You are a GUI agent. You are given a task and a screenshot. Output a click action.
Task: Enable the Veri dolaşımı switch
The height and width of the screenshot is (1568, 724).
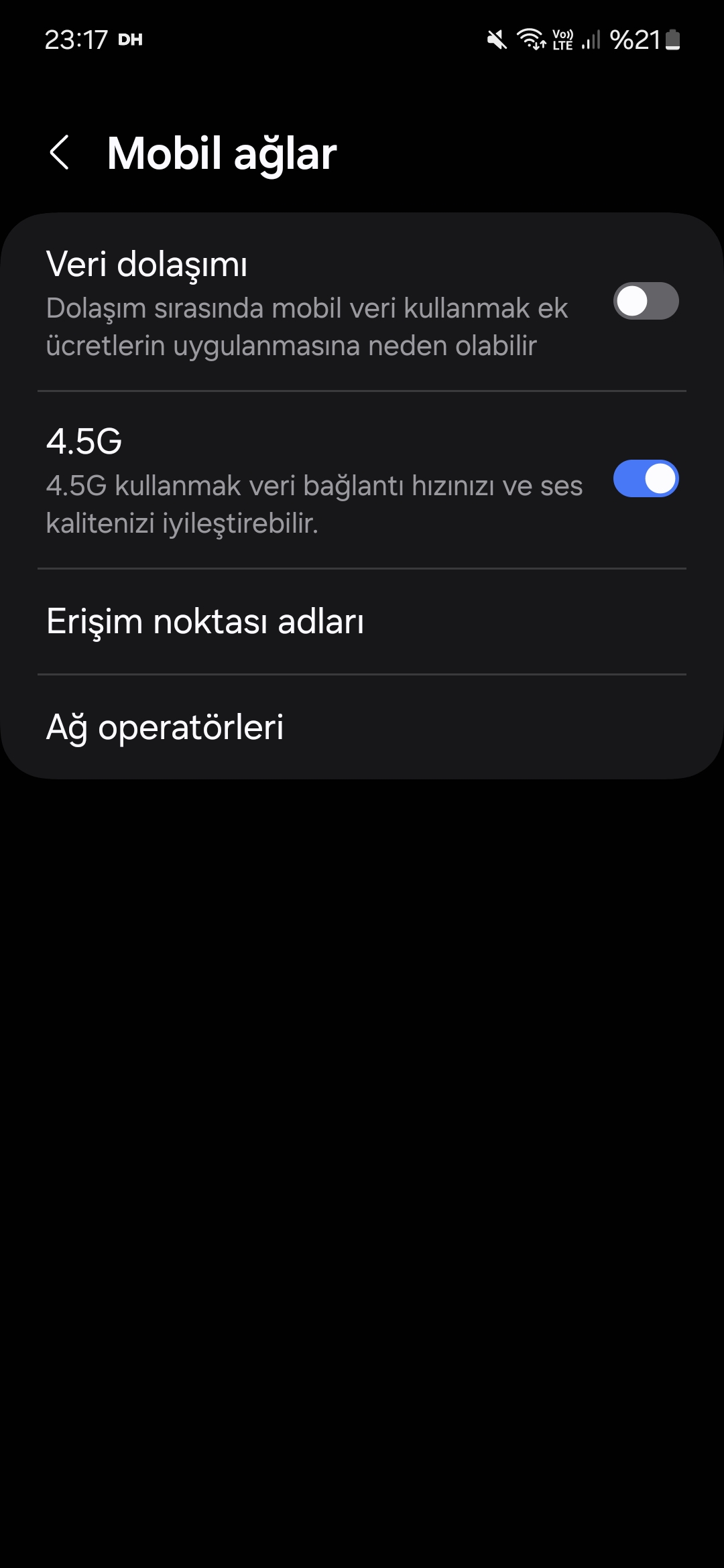[x=646, y=301]
